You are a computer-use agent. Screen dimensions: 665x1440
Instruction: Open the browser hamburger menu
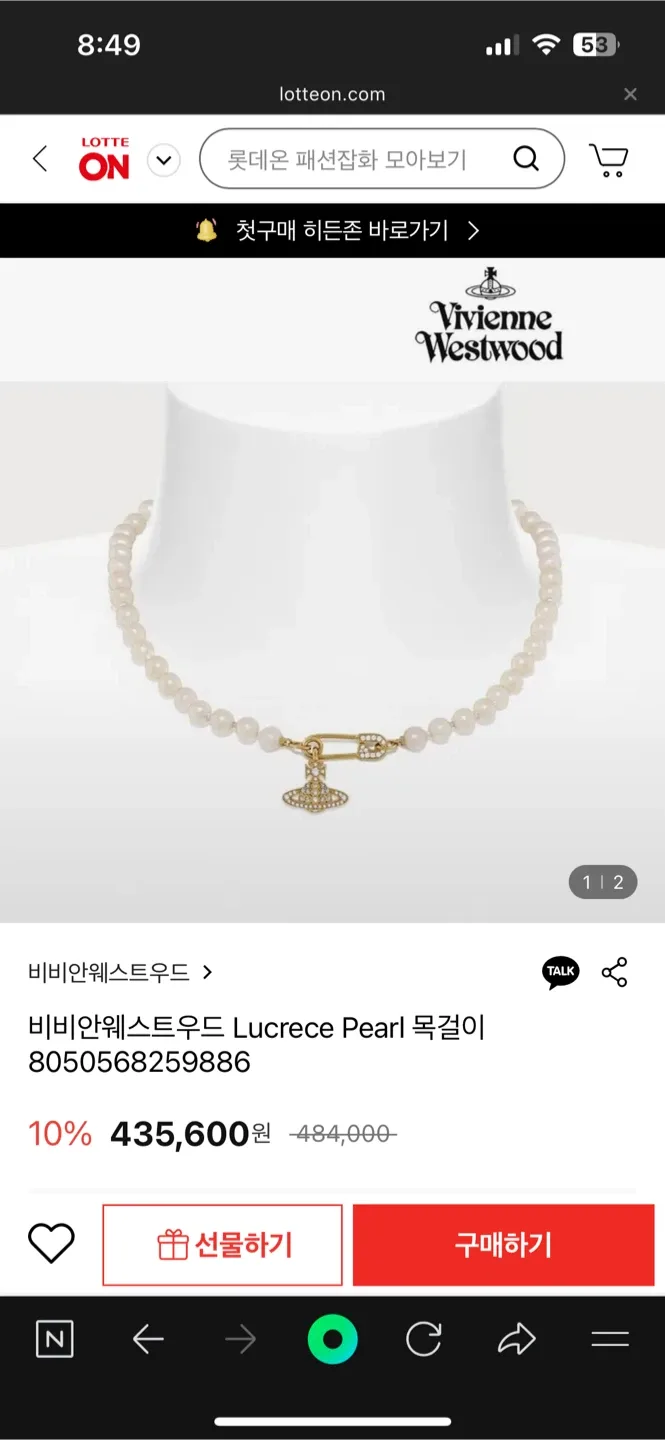coord(610,1340)
